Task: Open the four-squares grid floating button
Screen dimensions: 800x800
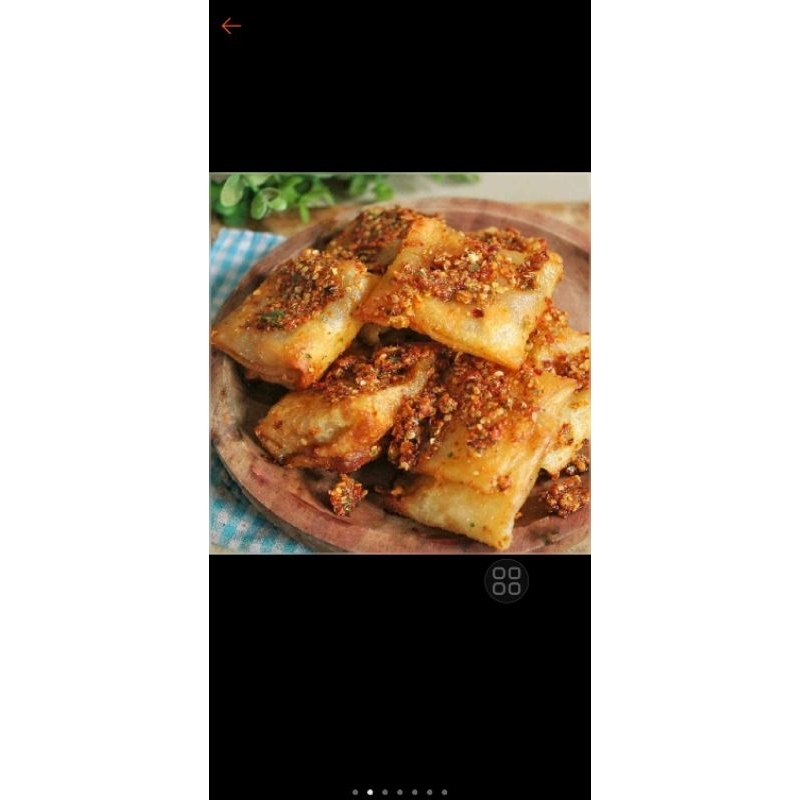Action: 506,581
